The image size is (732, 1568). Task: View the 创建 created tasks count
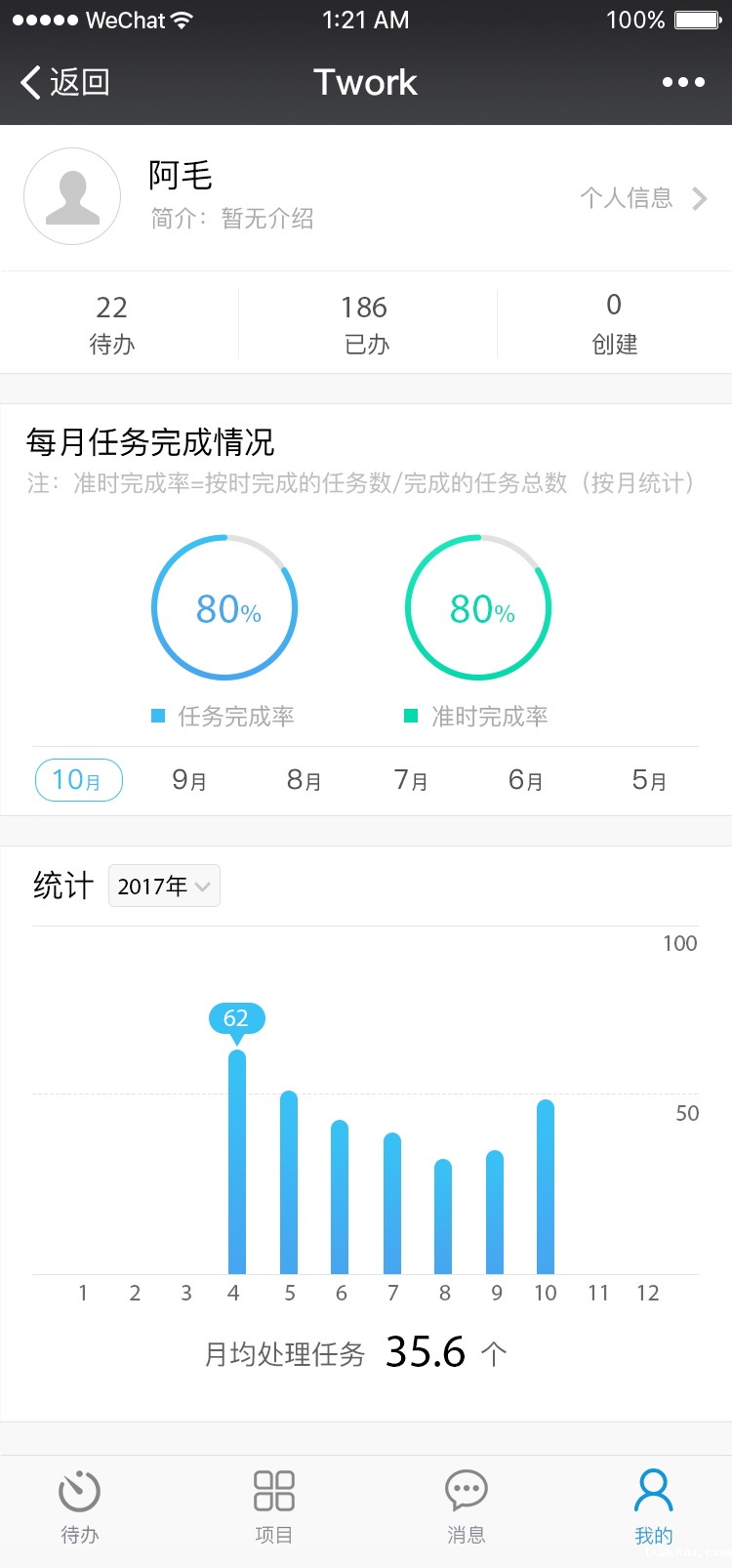click(614, 324)
